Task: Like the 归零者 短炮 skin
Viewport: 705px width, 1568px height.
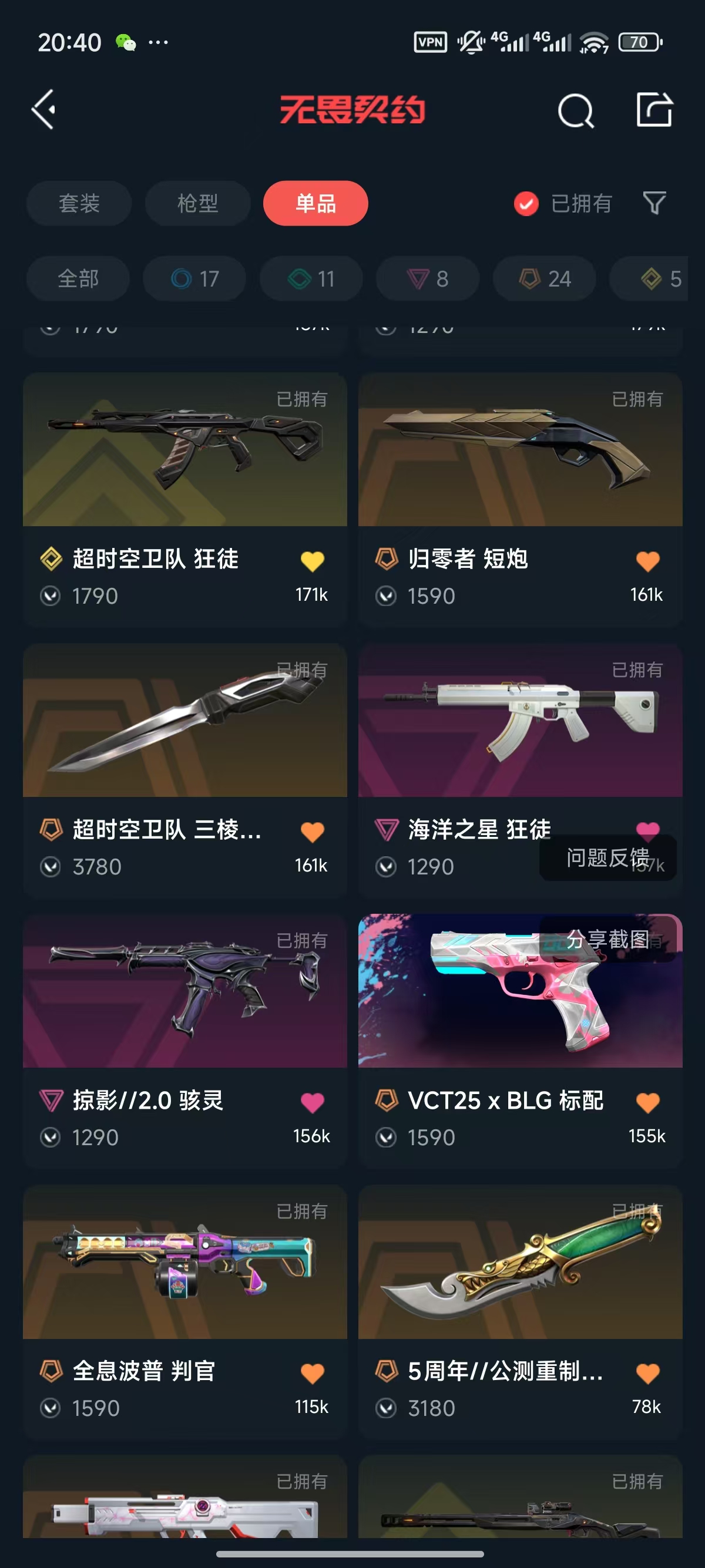Action: pos(648,561)
